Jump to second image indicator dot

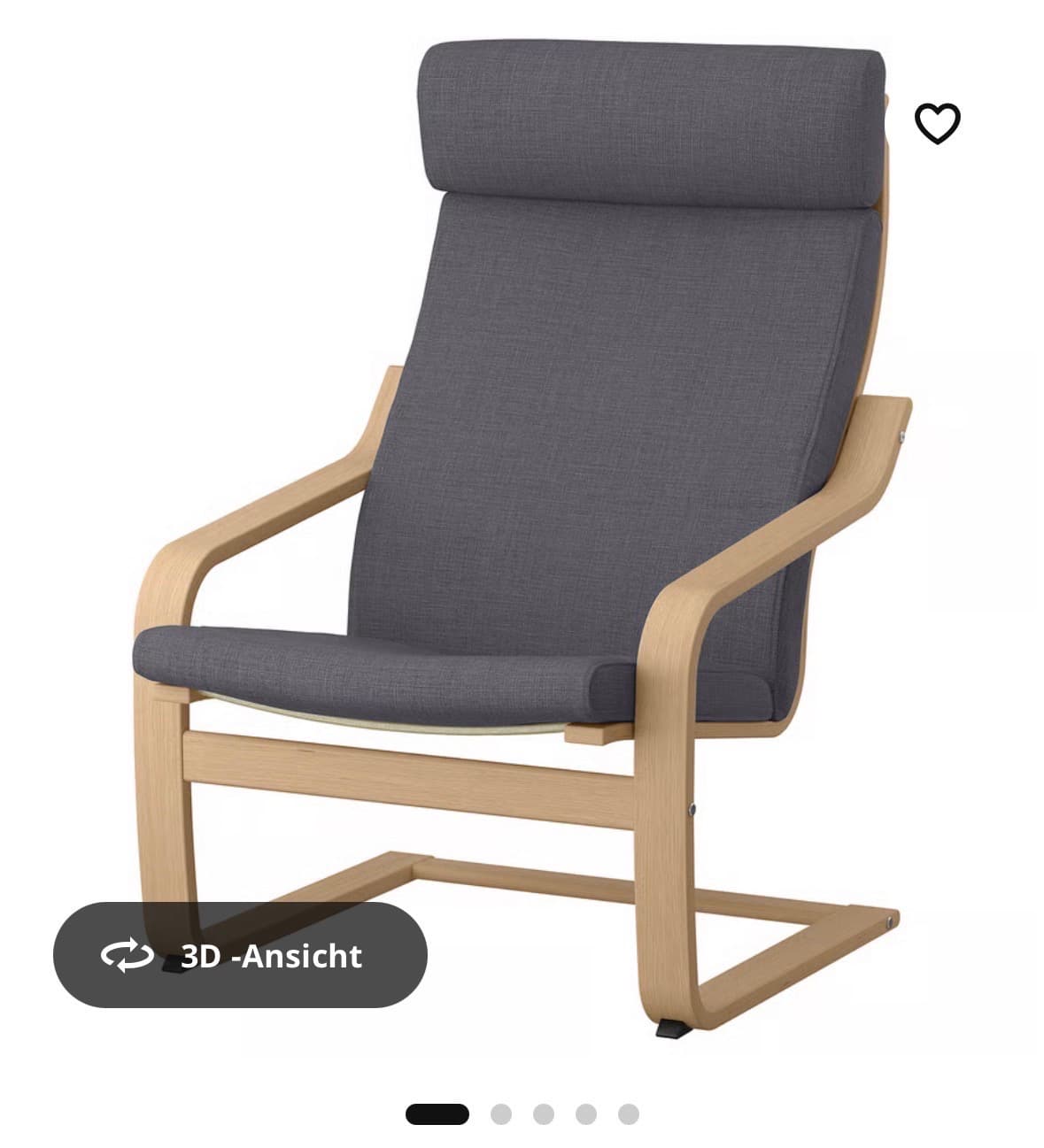501,1113
